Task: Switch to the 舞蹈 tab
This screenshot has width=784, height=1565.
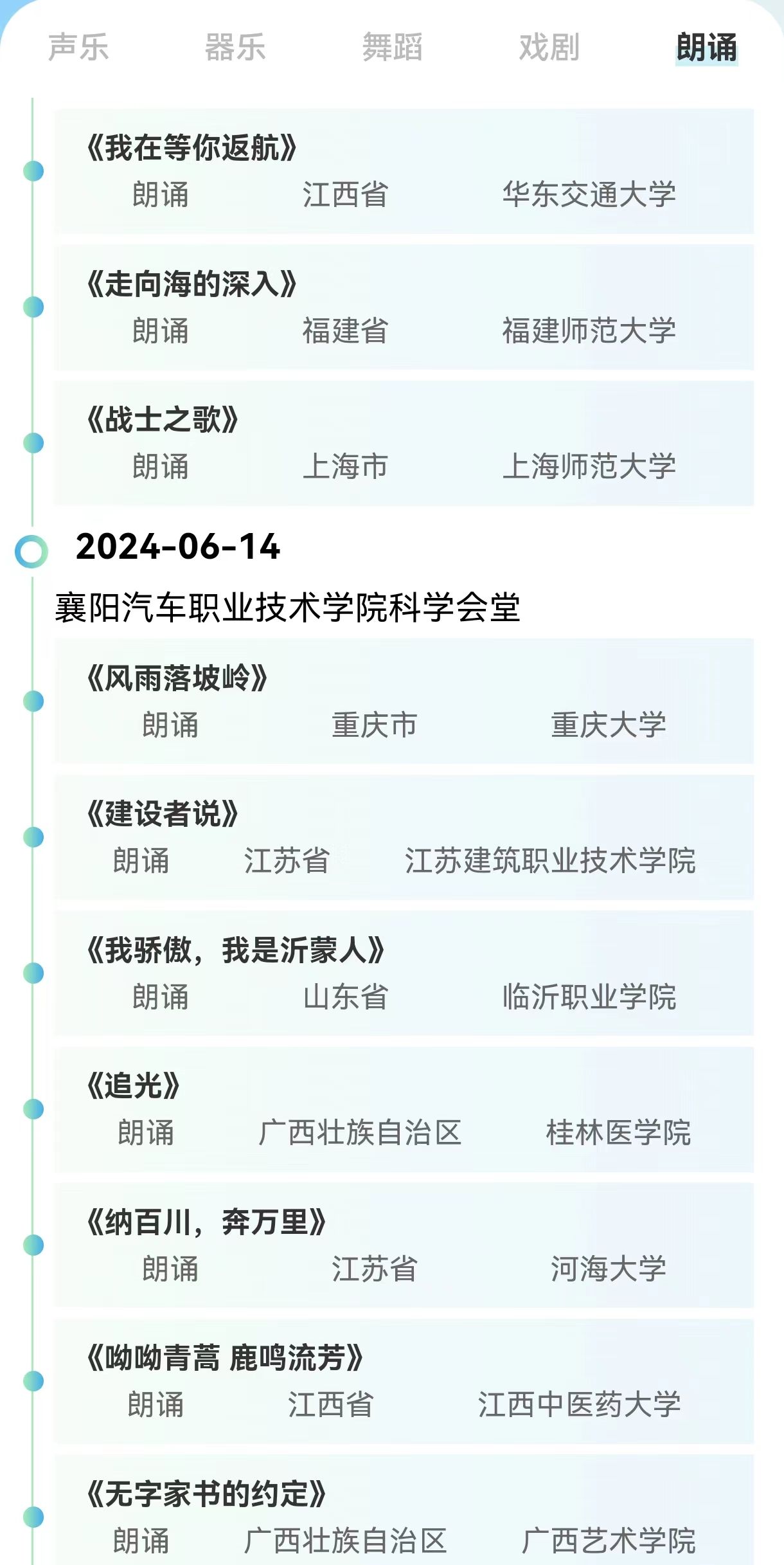Action: (x=392, y=47)
